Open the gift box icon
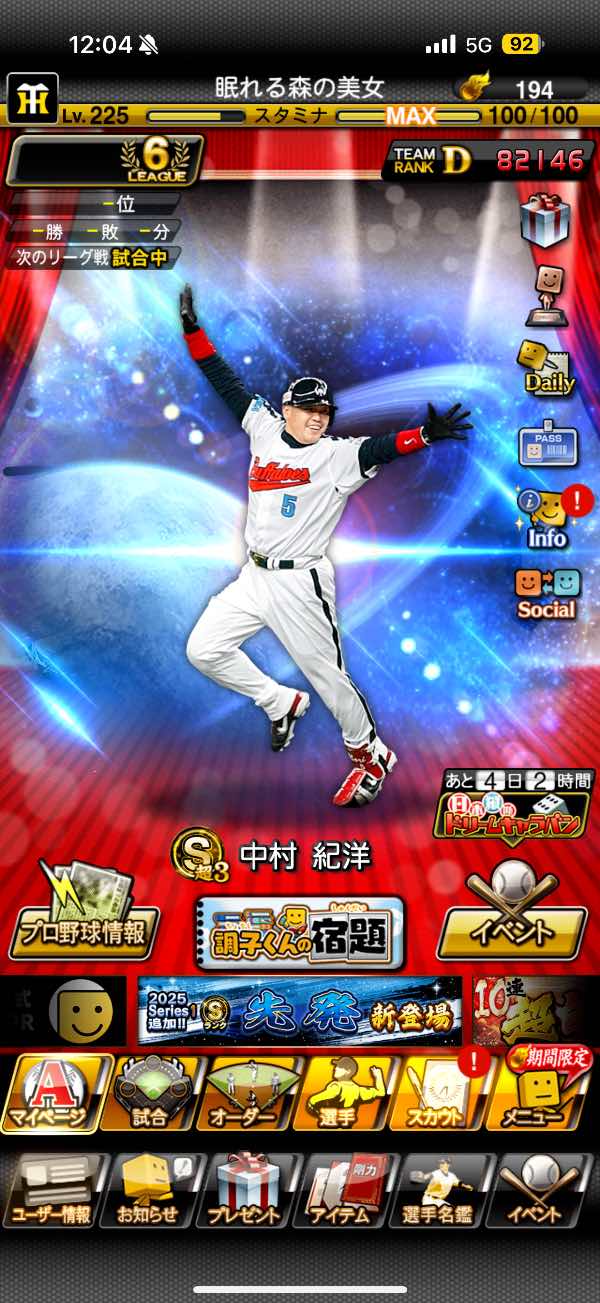Image resolution: width=600 pixels, height=1303 pixels. click(x=545, y=220)
